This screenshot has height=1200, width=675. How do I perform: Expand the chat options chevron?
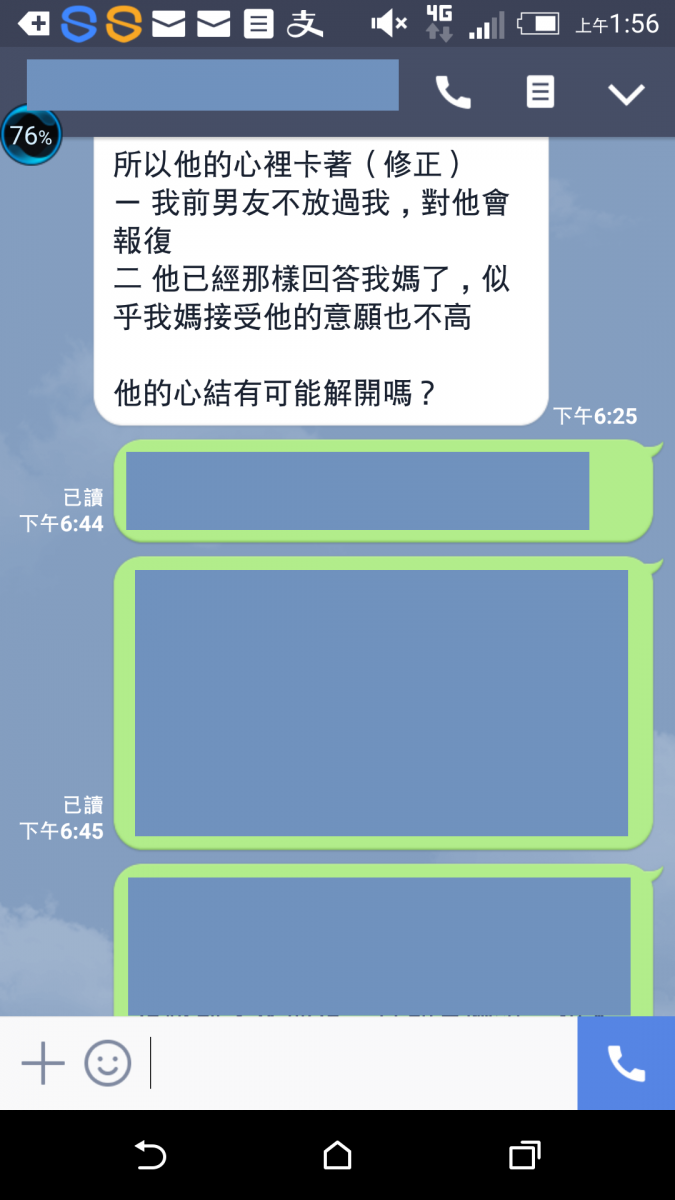pyautogui.click(x=627, y=94)
